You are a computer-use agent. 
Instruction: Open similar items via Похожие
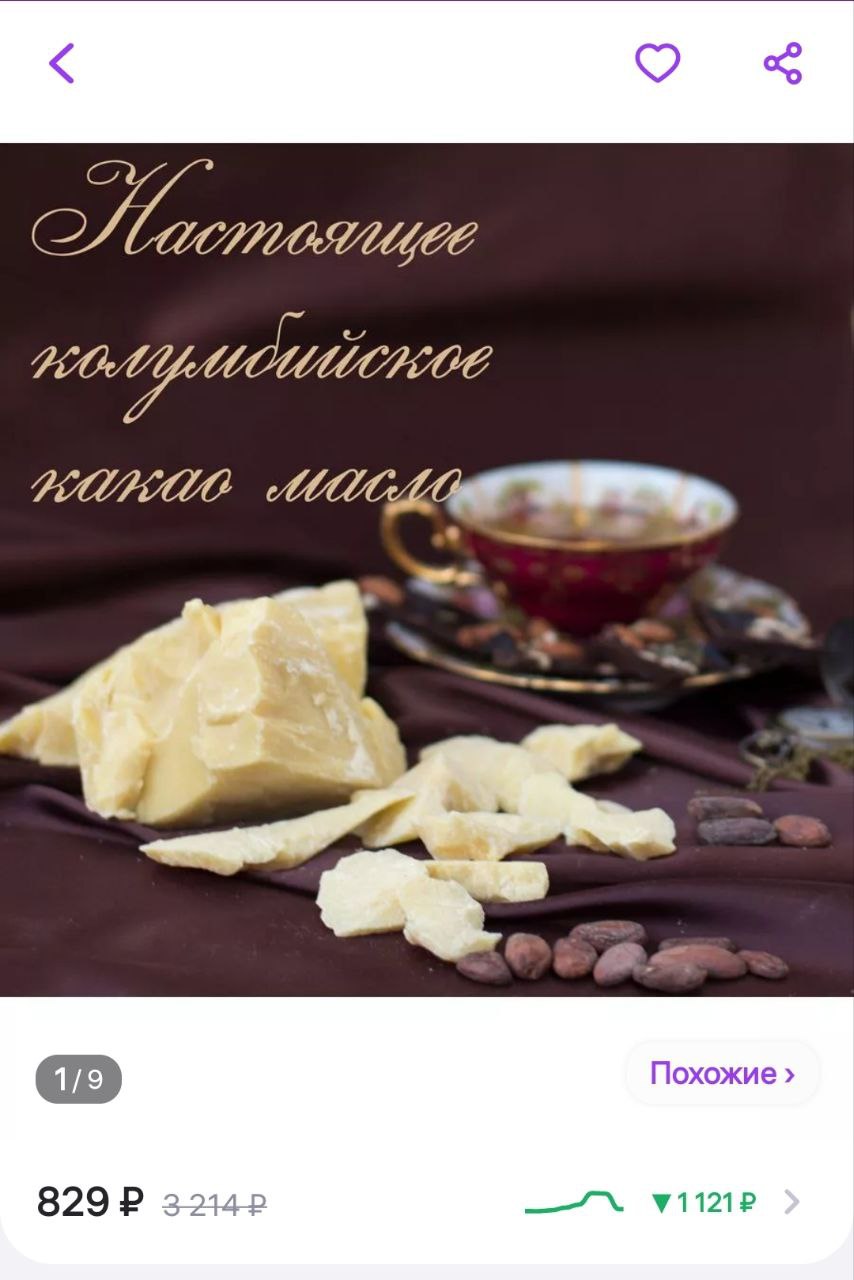pyautogui.click(x=722, y=1074)
